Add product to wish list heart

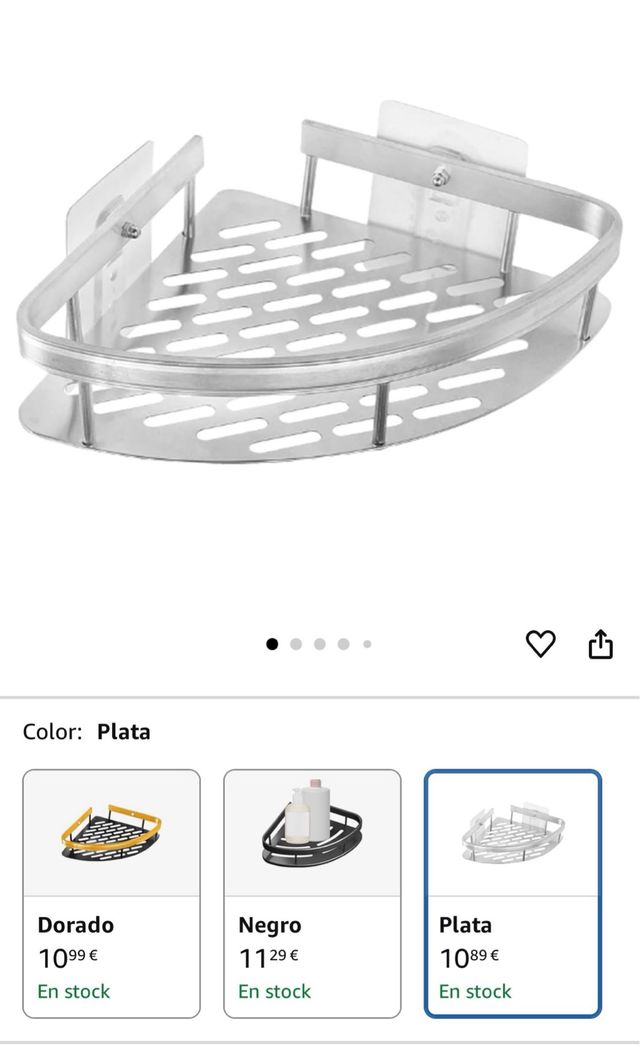click(x=540, y=644)
